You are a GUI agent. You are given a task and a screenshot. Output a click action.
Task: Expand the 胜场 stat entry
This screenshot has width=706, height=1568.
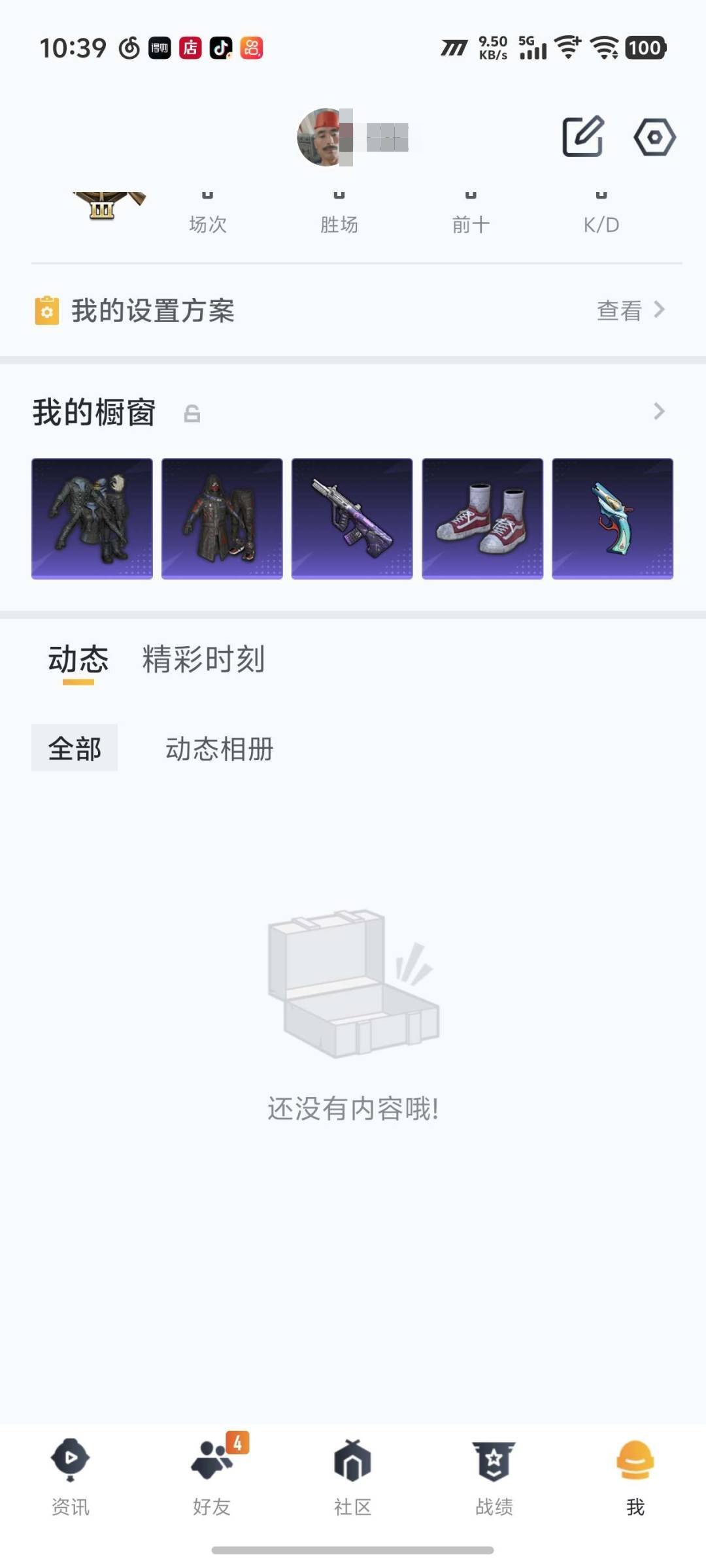click(x=340, y=216)
